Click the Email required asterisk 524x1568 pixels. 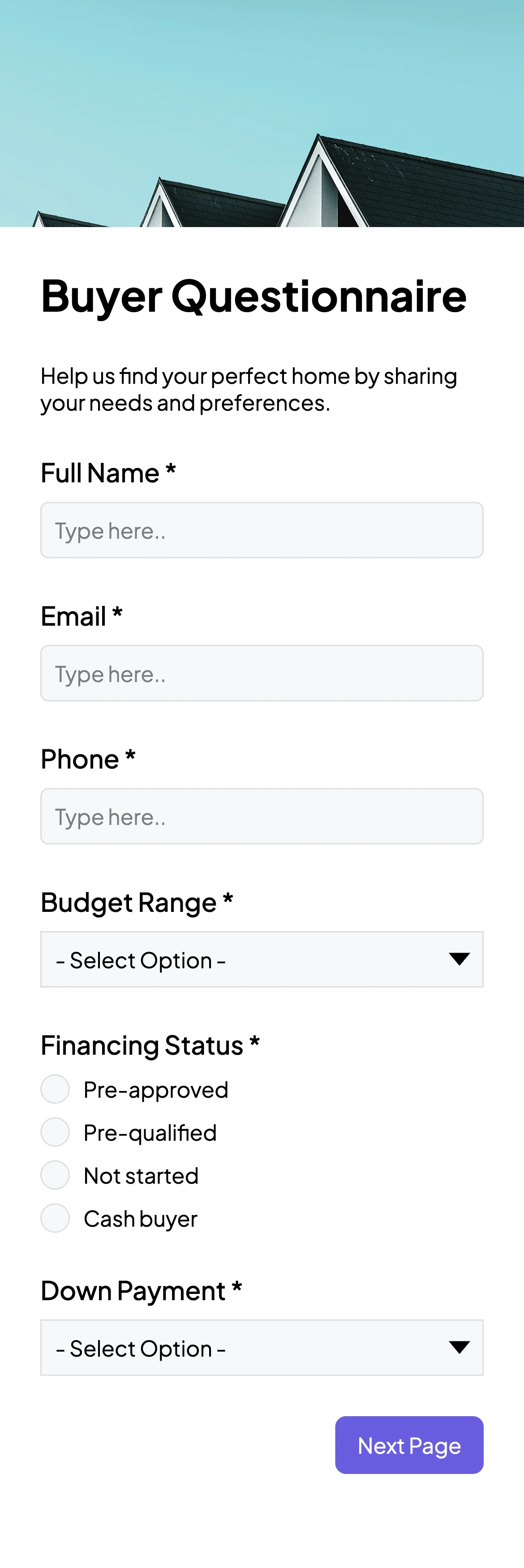[x=117, y=615]
